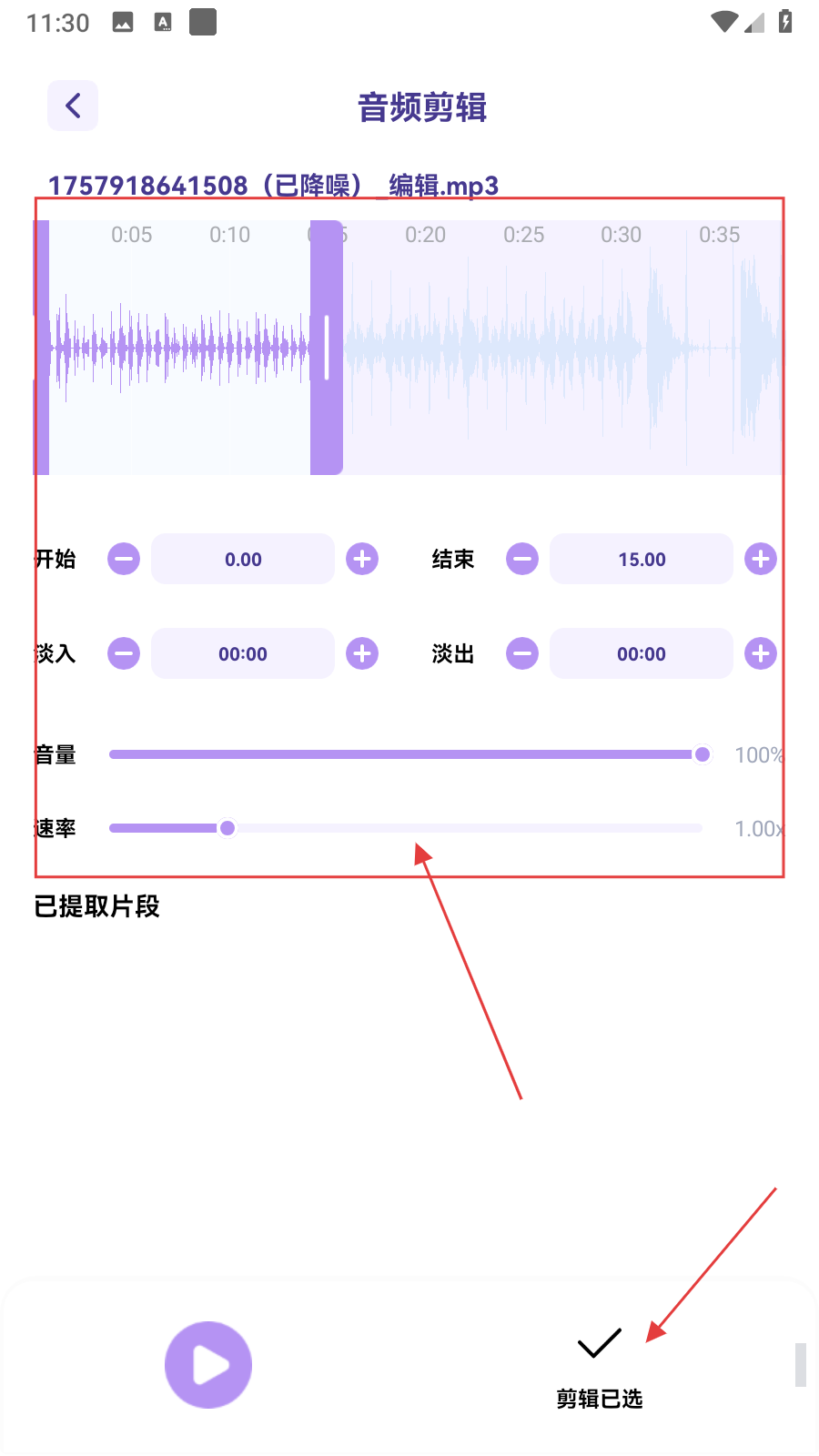Screen dimensions: 819x1456
Task: Reduce the 淡出 fade-out duration
Action: point(522,653)
